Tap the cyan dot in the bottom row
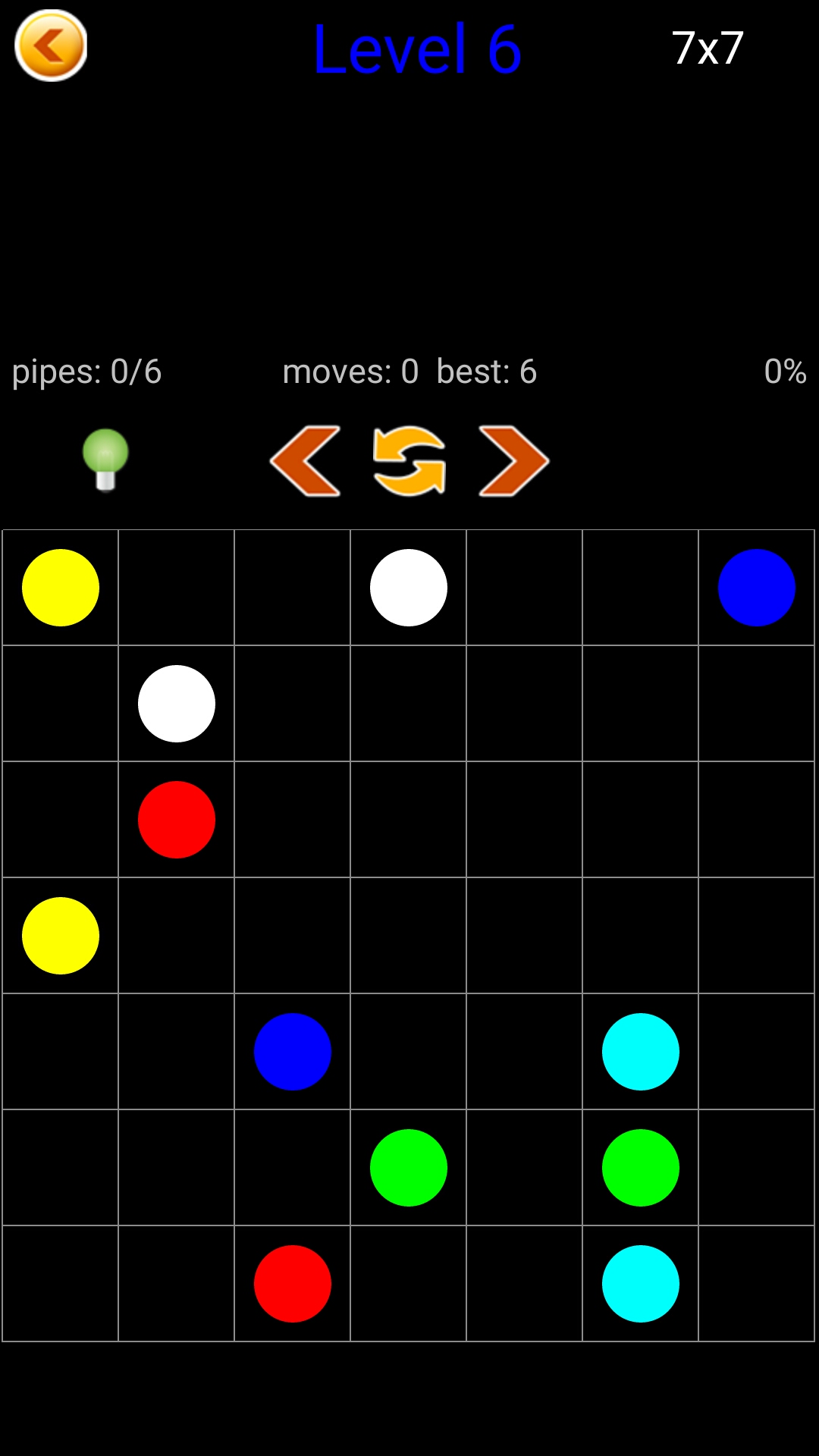 [x=640, y=1283]
